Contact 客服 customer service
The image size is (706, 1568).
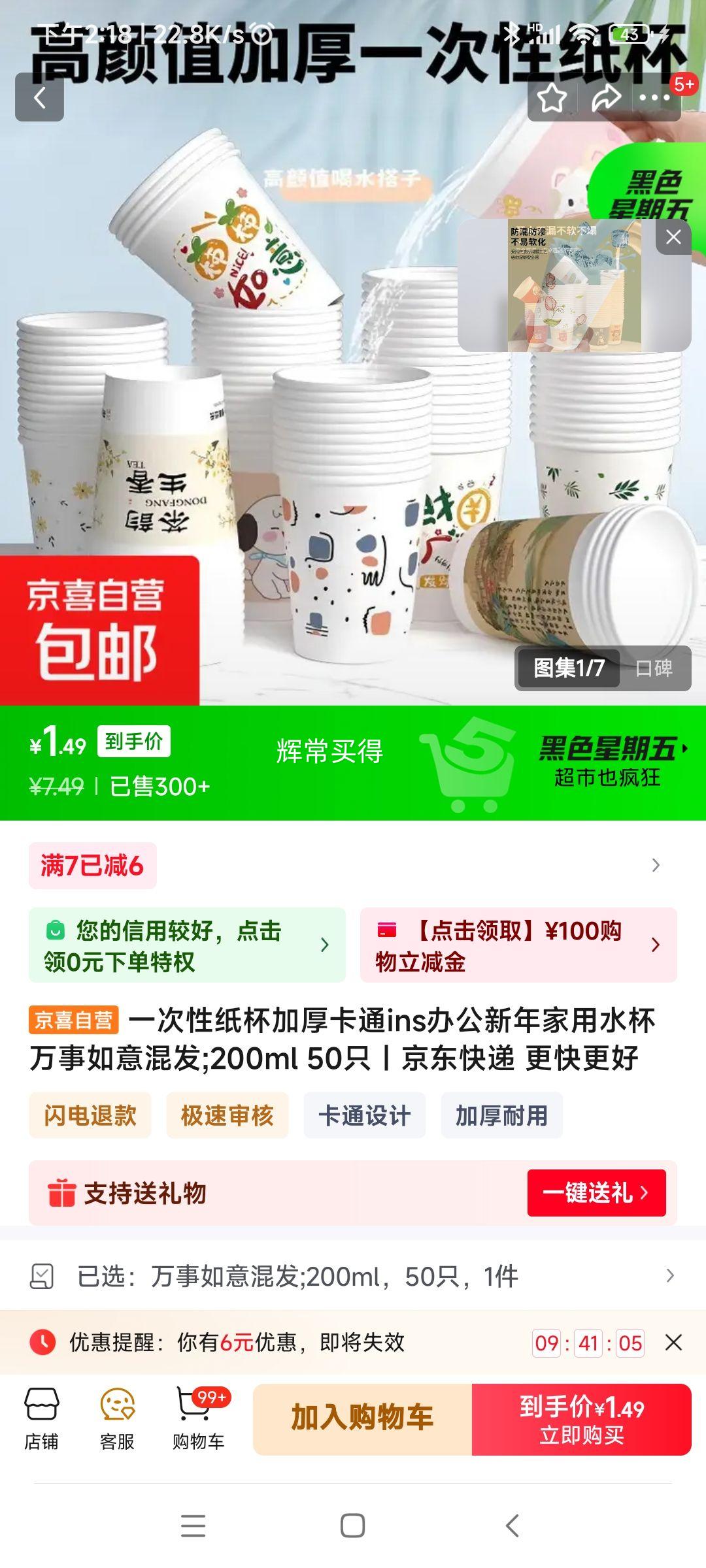click(x=116, y=1416)
